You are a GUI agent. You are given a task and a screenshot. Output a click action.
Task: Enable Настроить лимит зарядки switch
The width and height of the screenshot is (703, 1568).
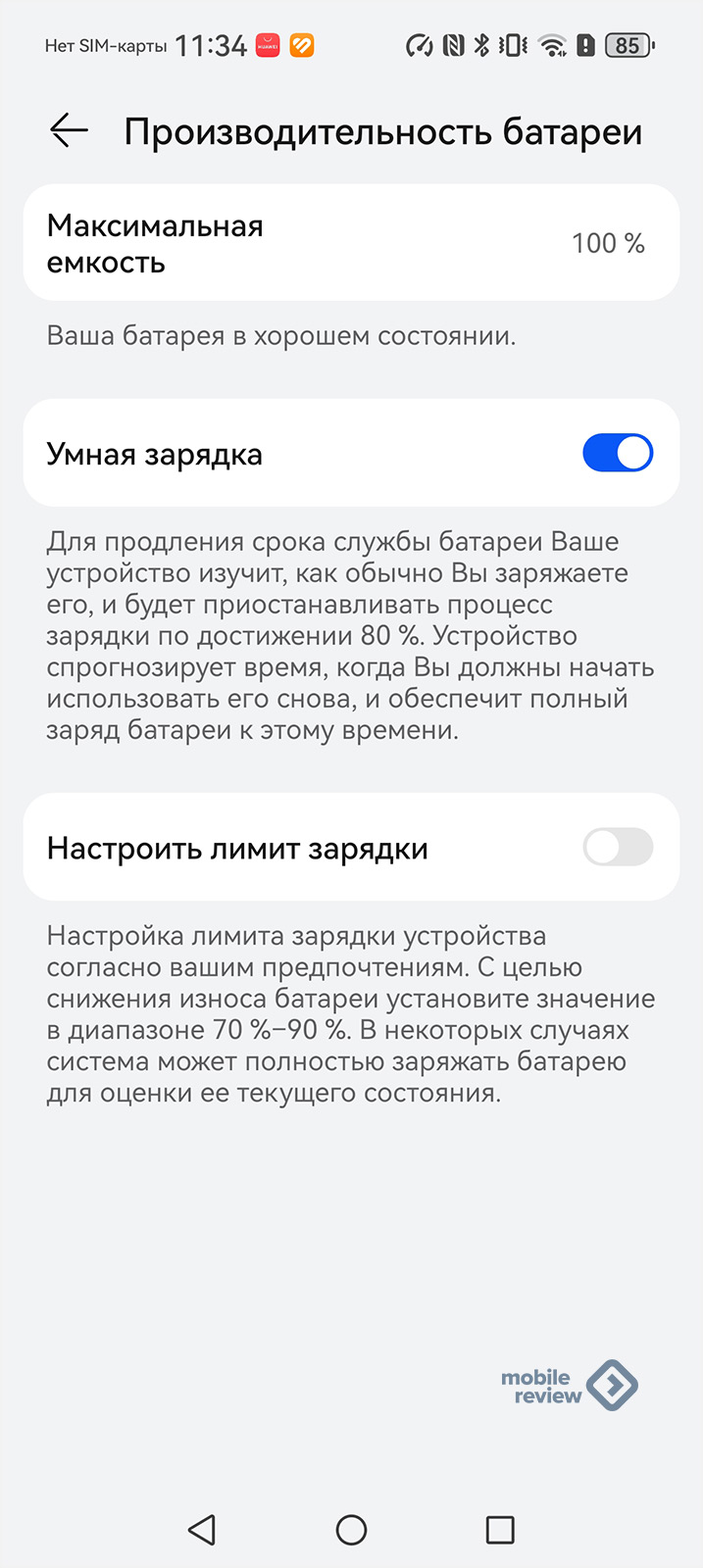(x=618, y=847)
